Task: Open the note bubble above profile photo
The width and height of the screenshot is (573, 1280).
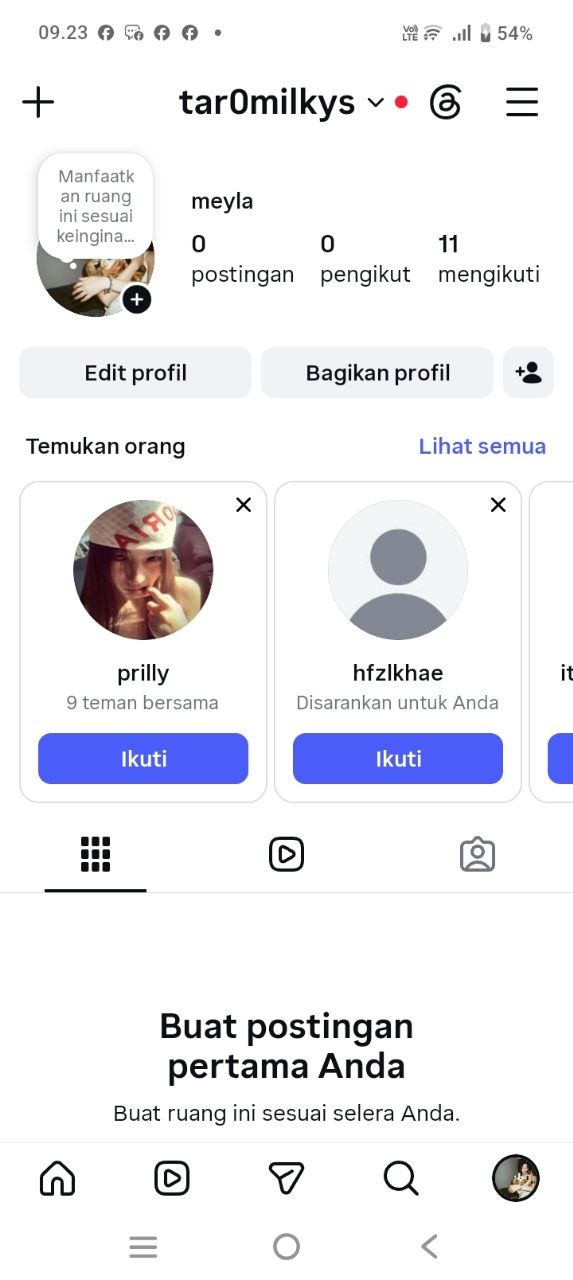Action: tap(96, 207)
